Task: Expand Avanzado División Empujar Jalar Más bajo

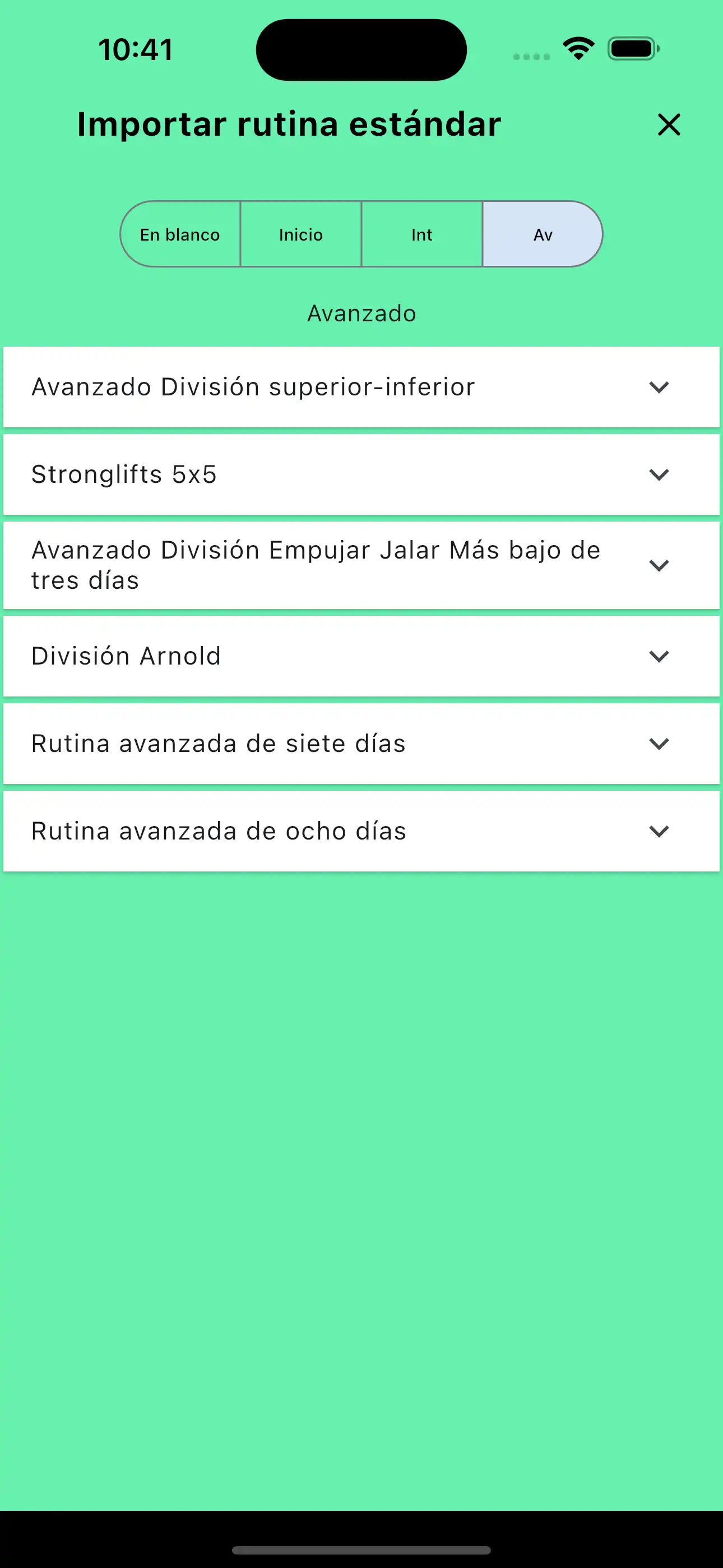Action: 659,565
